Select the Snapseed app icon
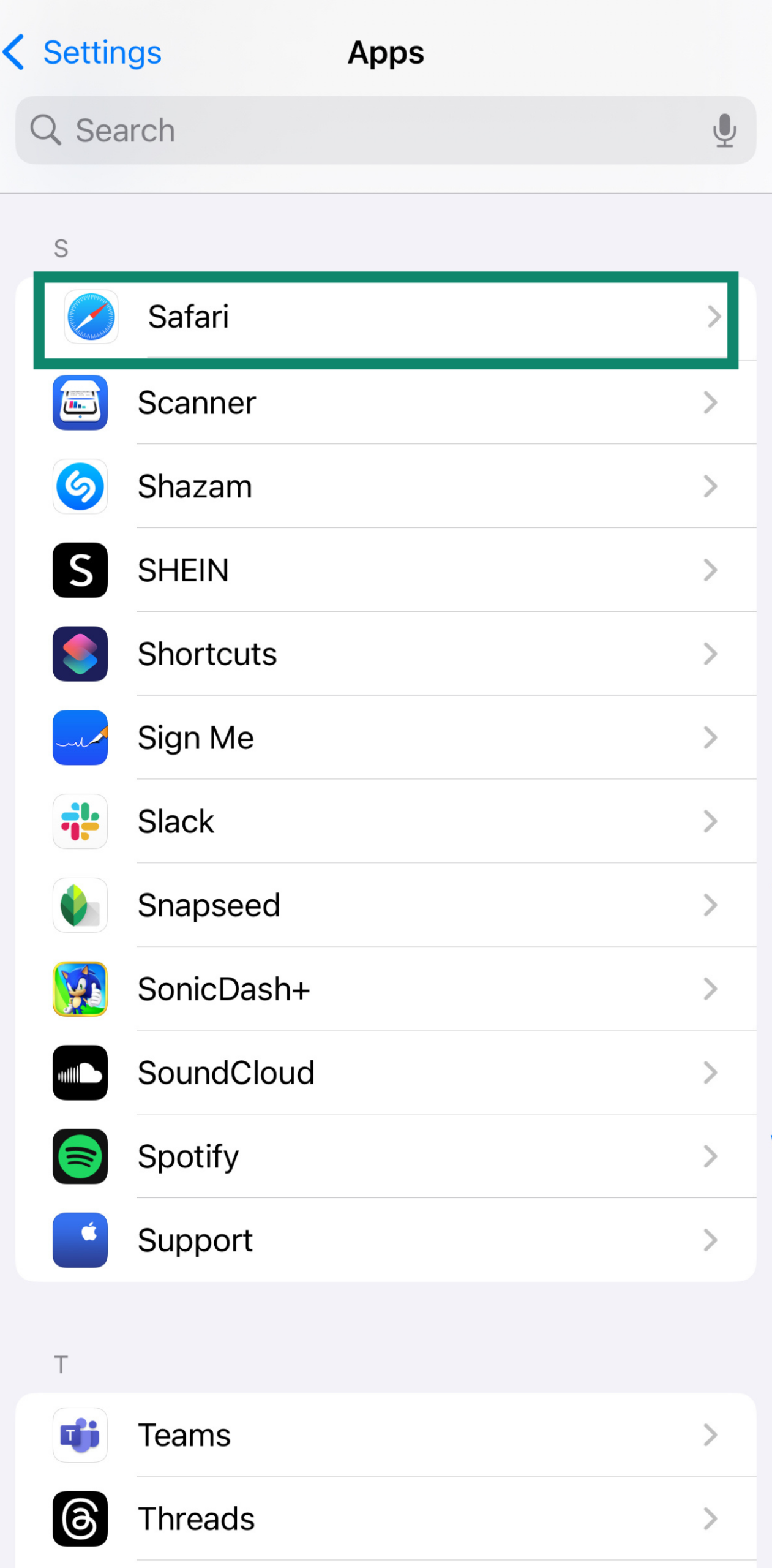The width and height of the screenshot is (772, 1568). pyautogui.click(x=80, y=905)
